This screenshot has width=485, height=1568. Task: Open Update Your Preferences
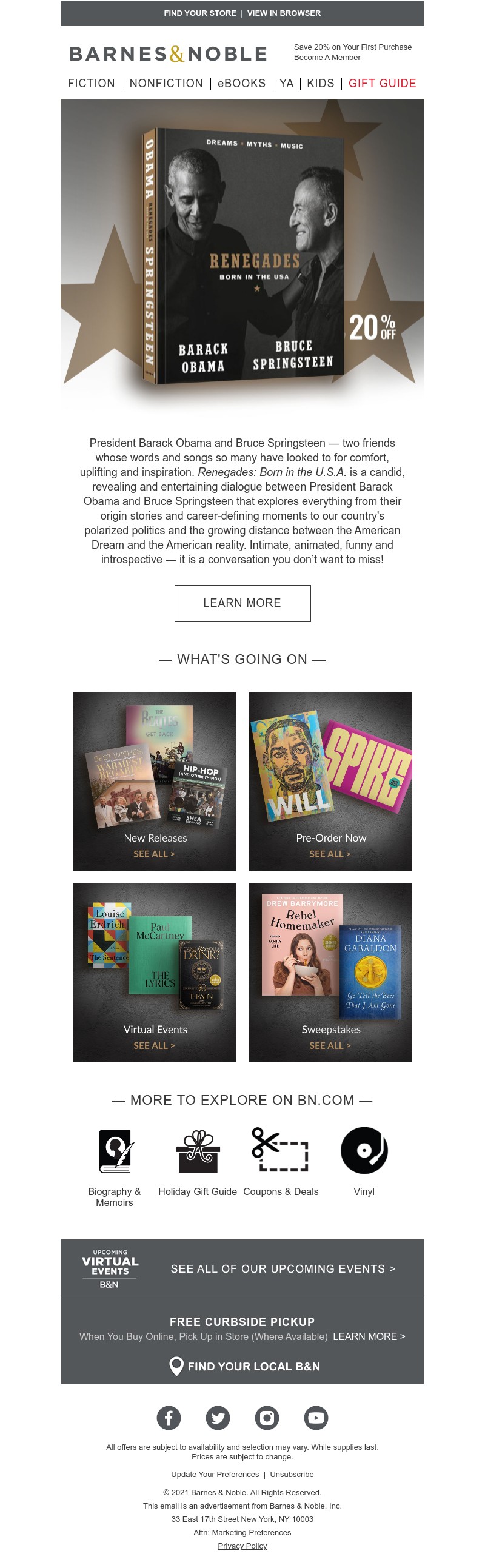(x=215, y=1474)
